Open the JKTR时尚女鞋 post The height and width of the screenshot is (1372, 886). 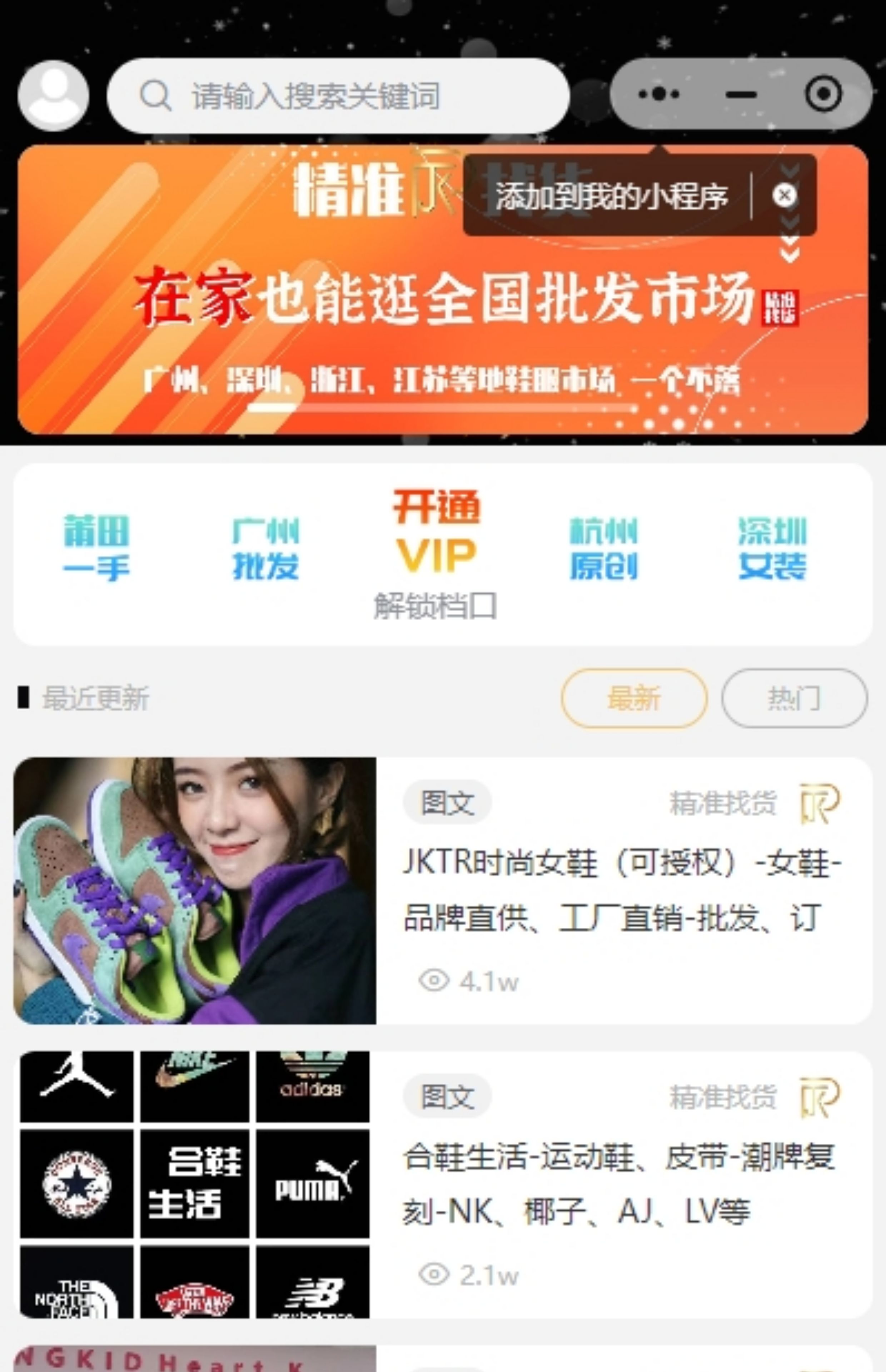point(621,890)
